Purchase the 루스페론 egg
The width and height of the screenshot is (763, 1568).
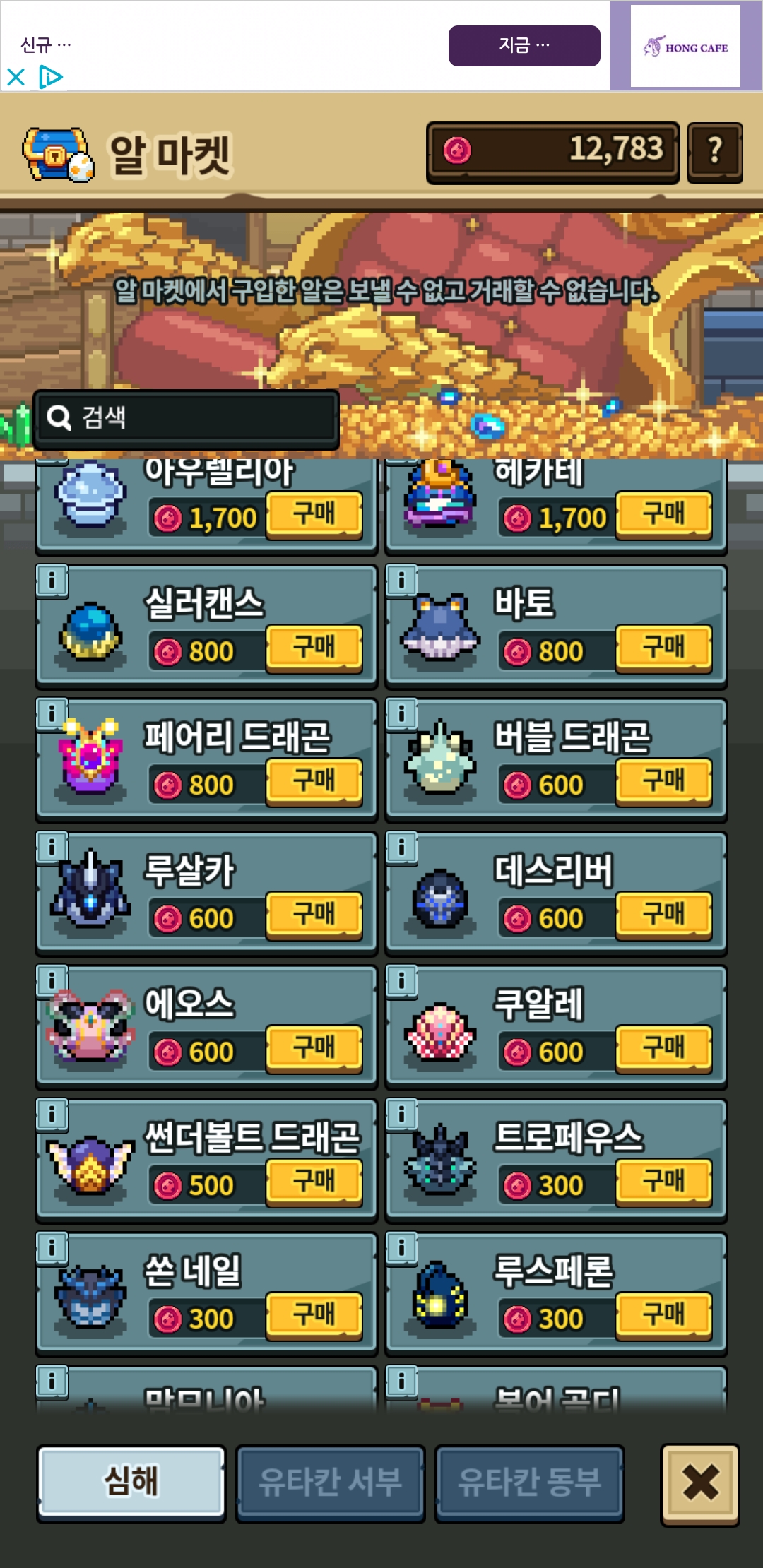coord(663,1315)
